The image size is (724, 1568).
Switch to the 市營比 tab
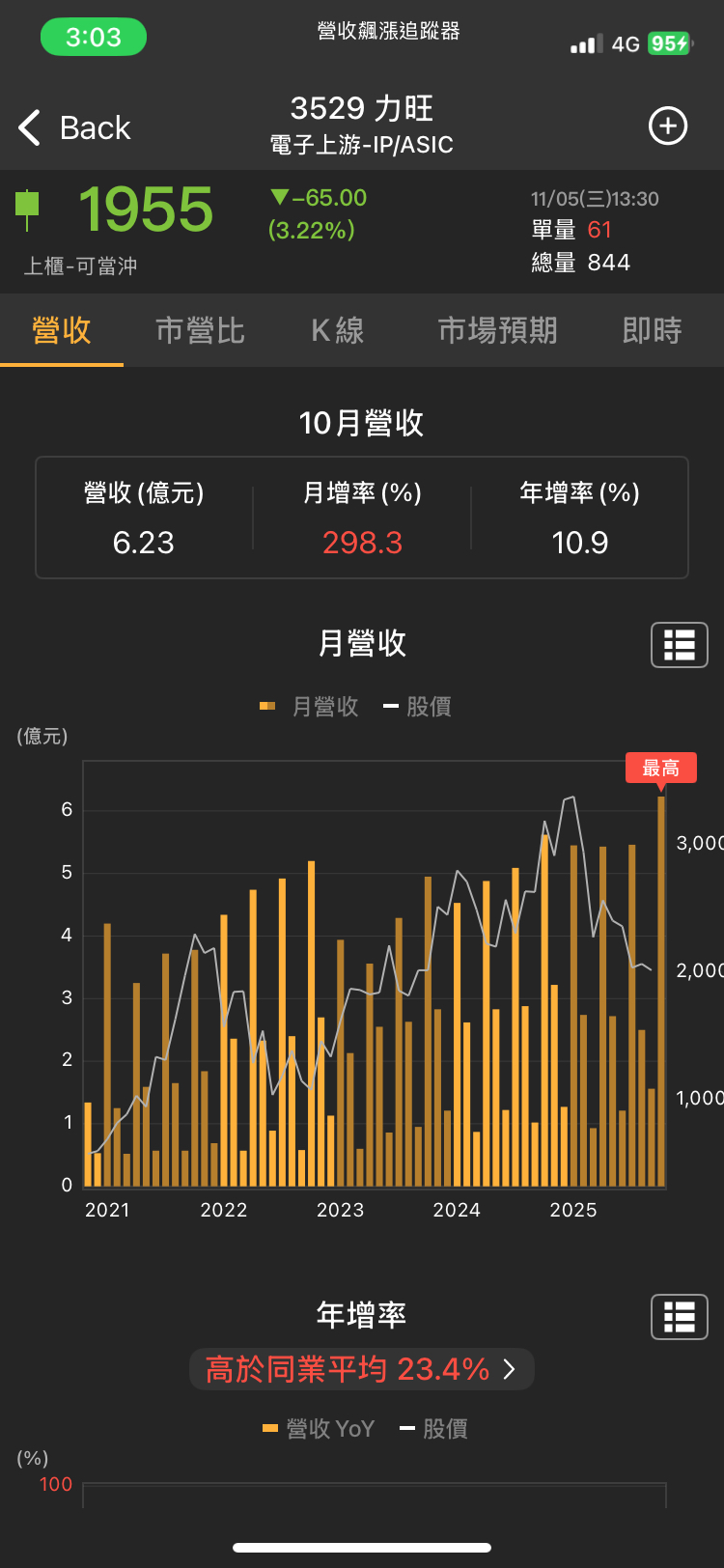click(x=200, y=330)
